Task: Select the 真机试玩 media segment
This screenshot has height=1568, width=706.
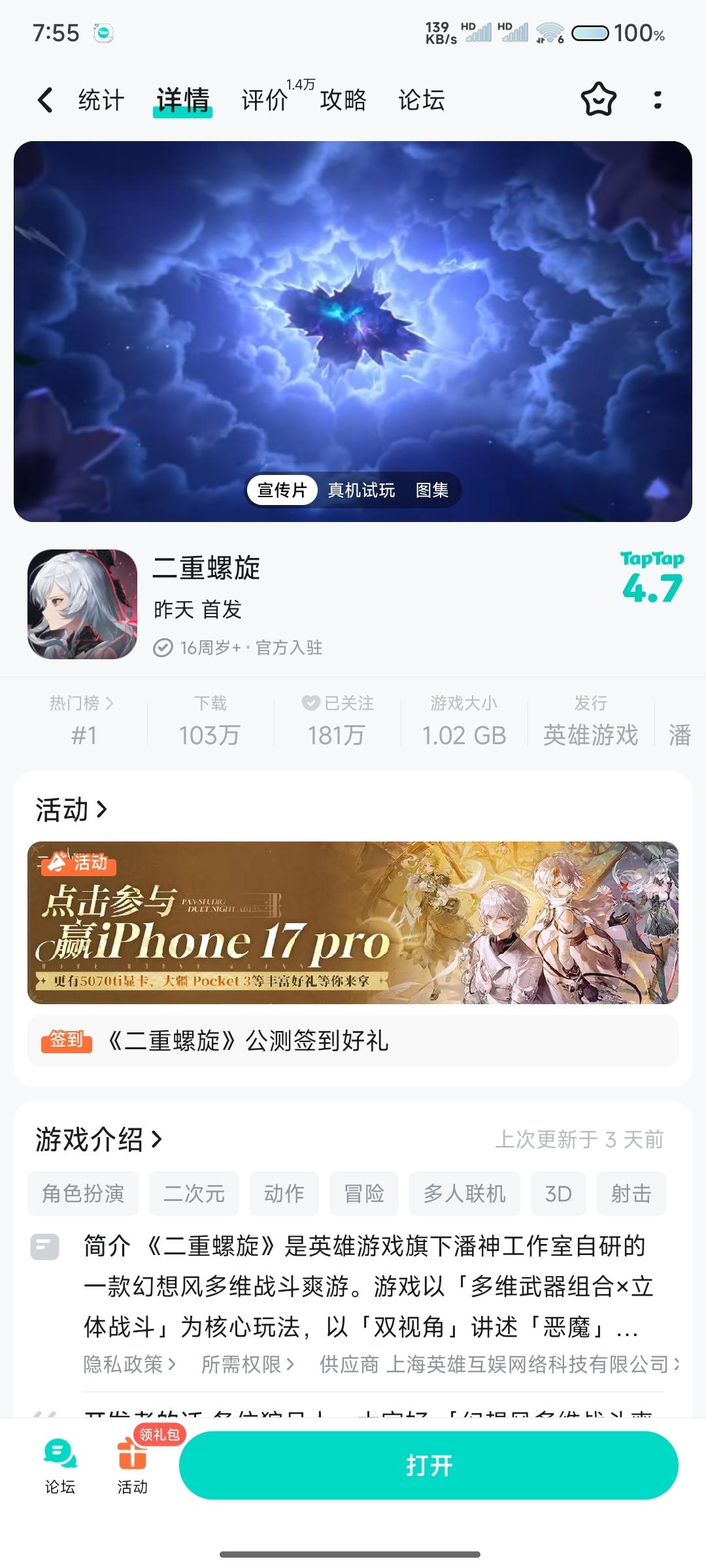Action: tap(361, 490)
